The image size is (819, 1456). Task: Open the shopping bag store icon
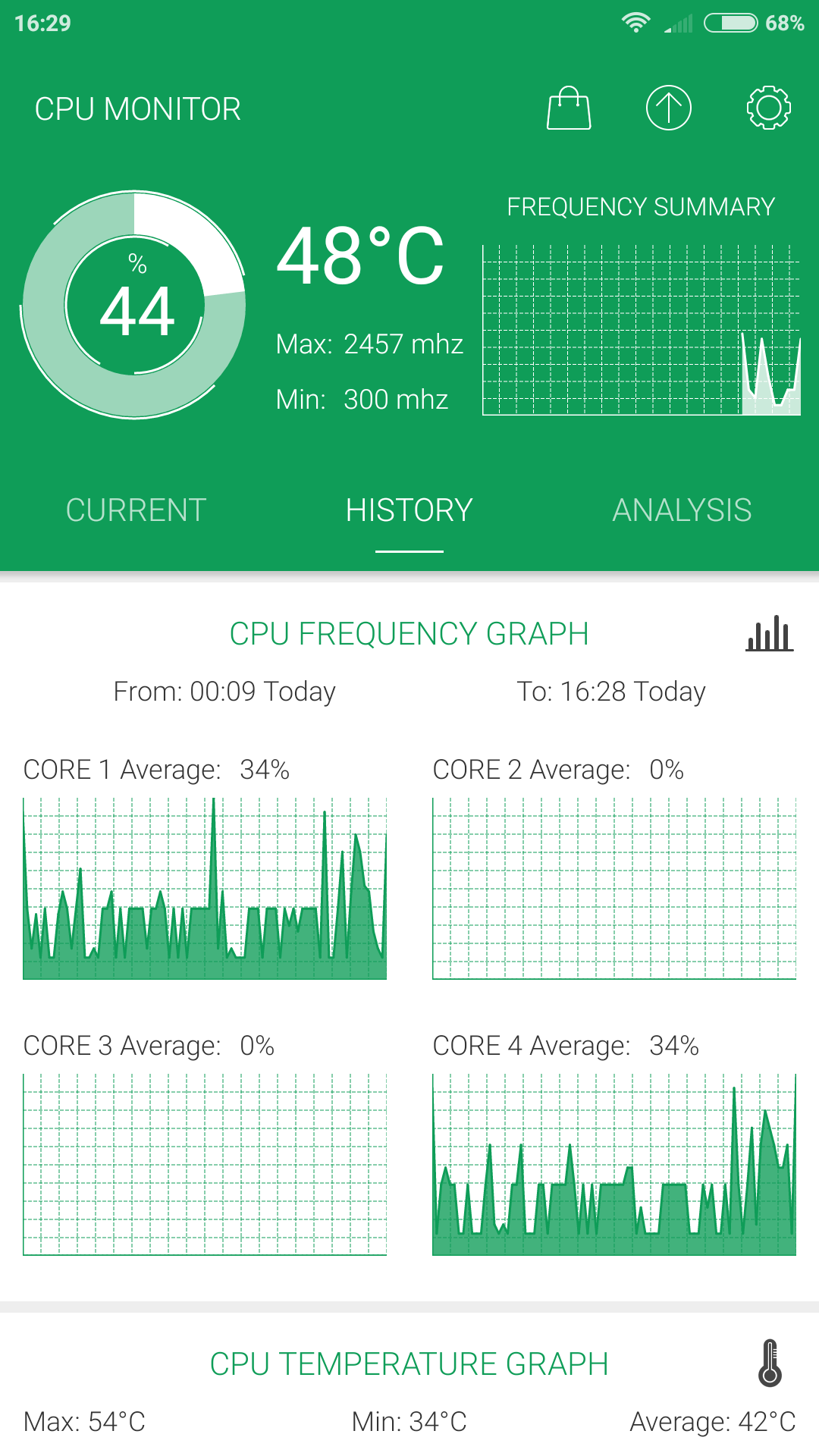coord(569,108)
